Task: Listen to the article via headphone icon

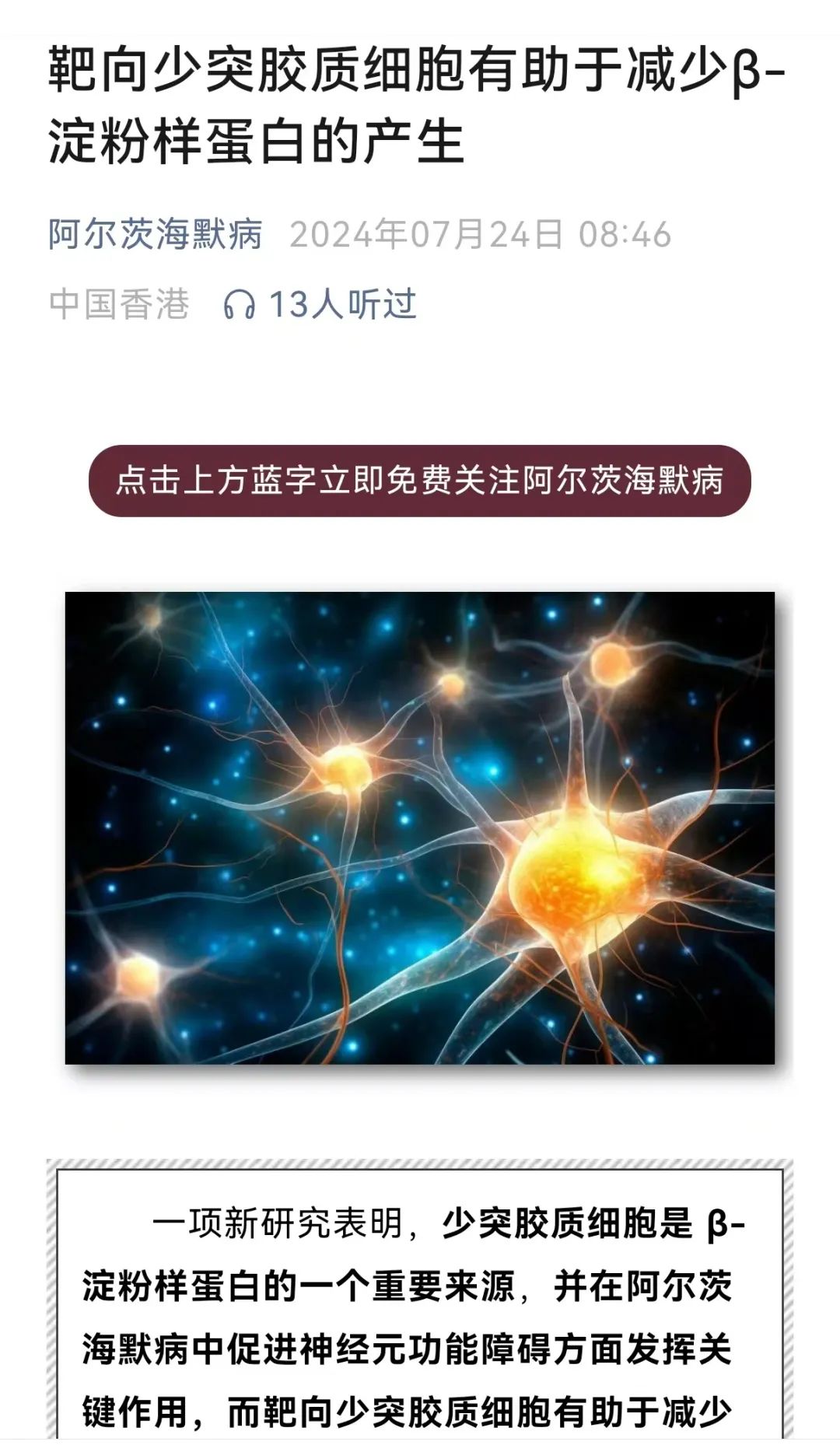Action: 239,304
